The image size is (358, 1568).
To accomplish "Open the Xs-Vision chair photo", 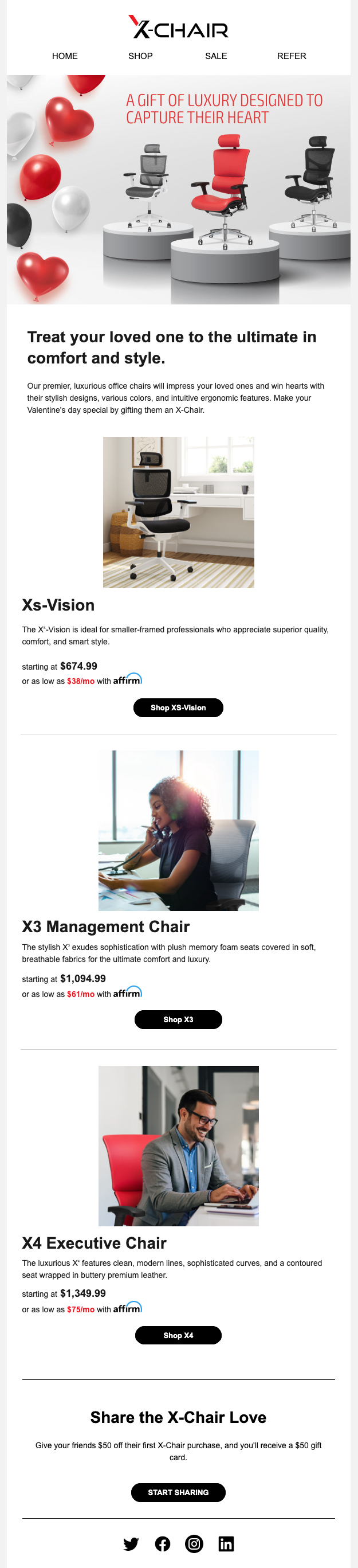I will (x=179, y=512).
